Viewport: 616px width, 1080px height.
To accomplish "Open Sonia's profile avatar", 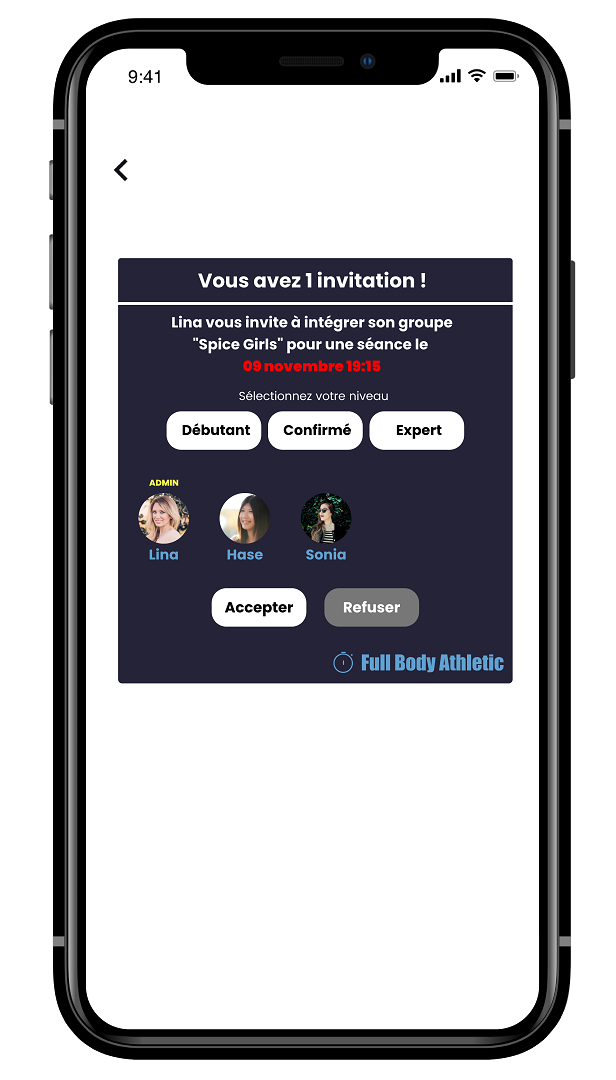I will click(x=326, y=518).
